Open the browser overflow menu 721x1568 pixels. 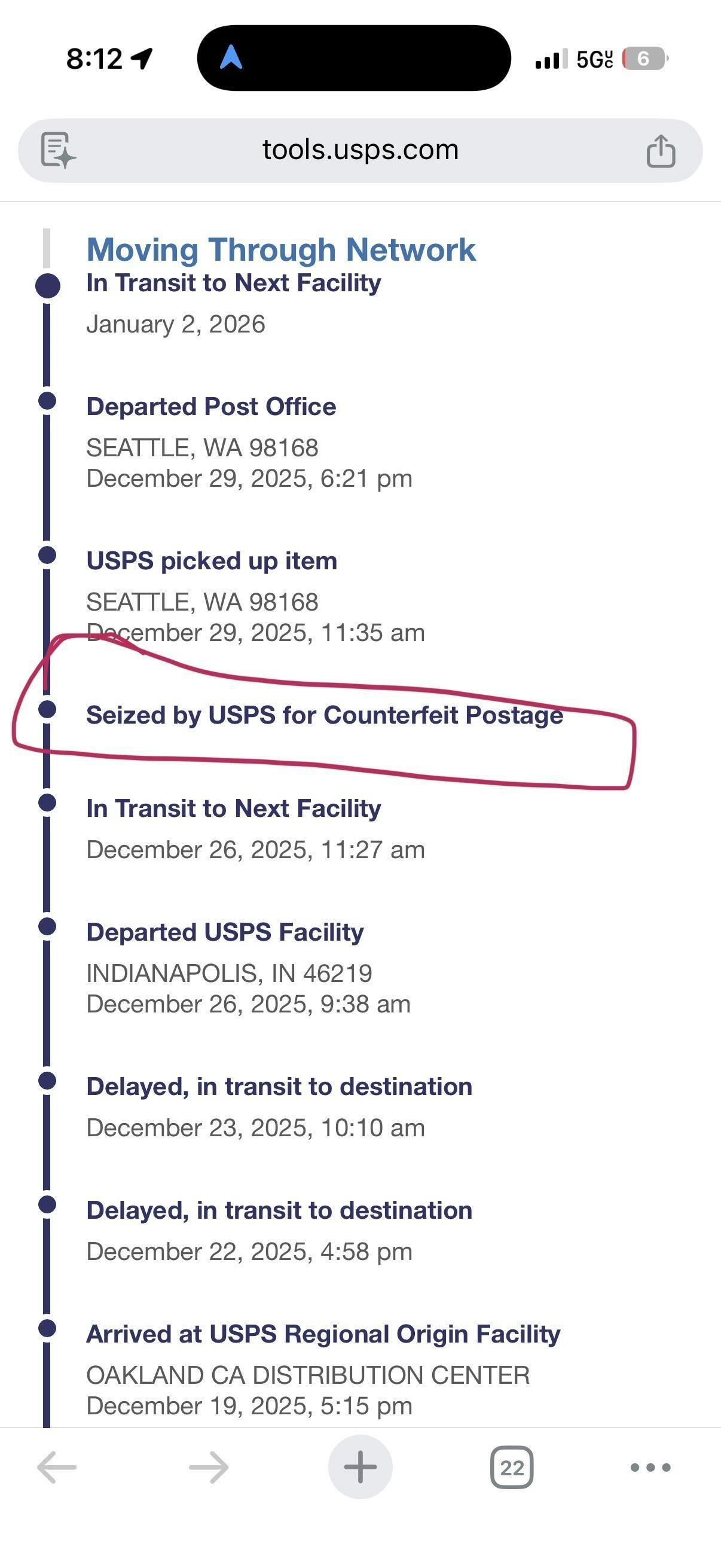650,1468
